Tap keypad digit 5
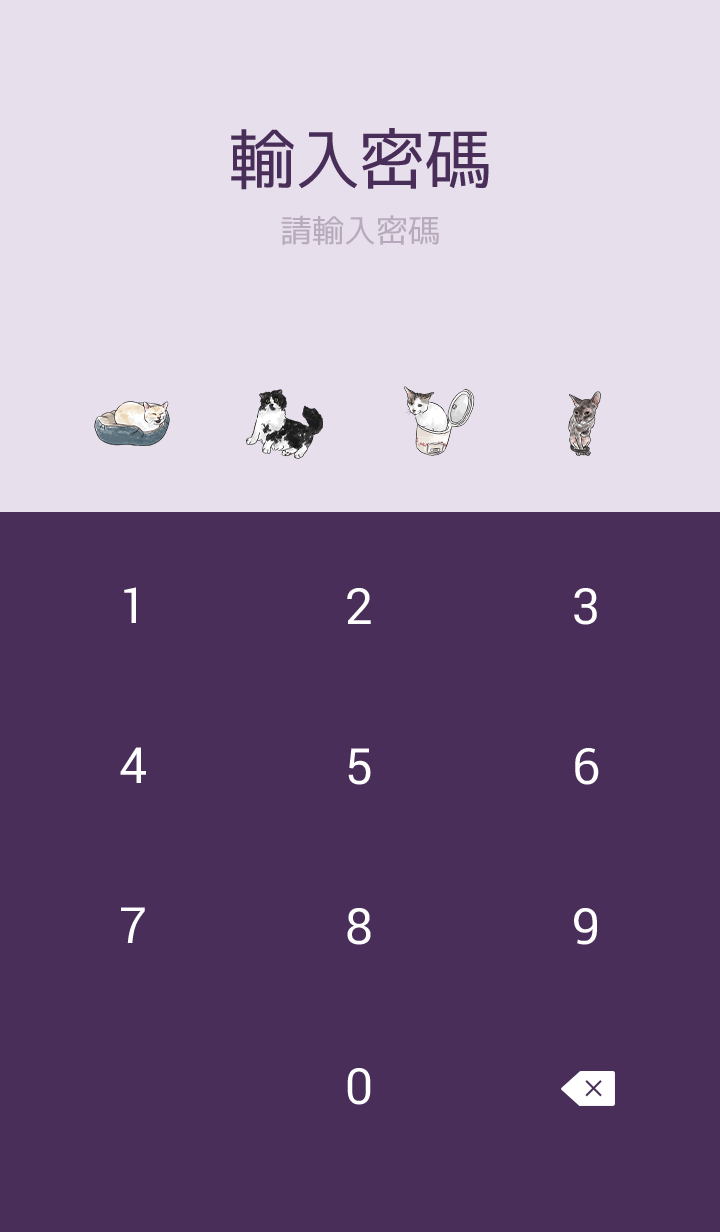Screen dimensions: 720x1232 359,767
